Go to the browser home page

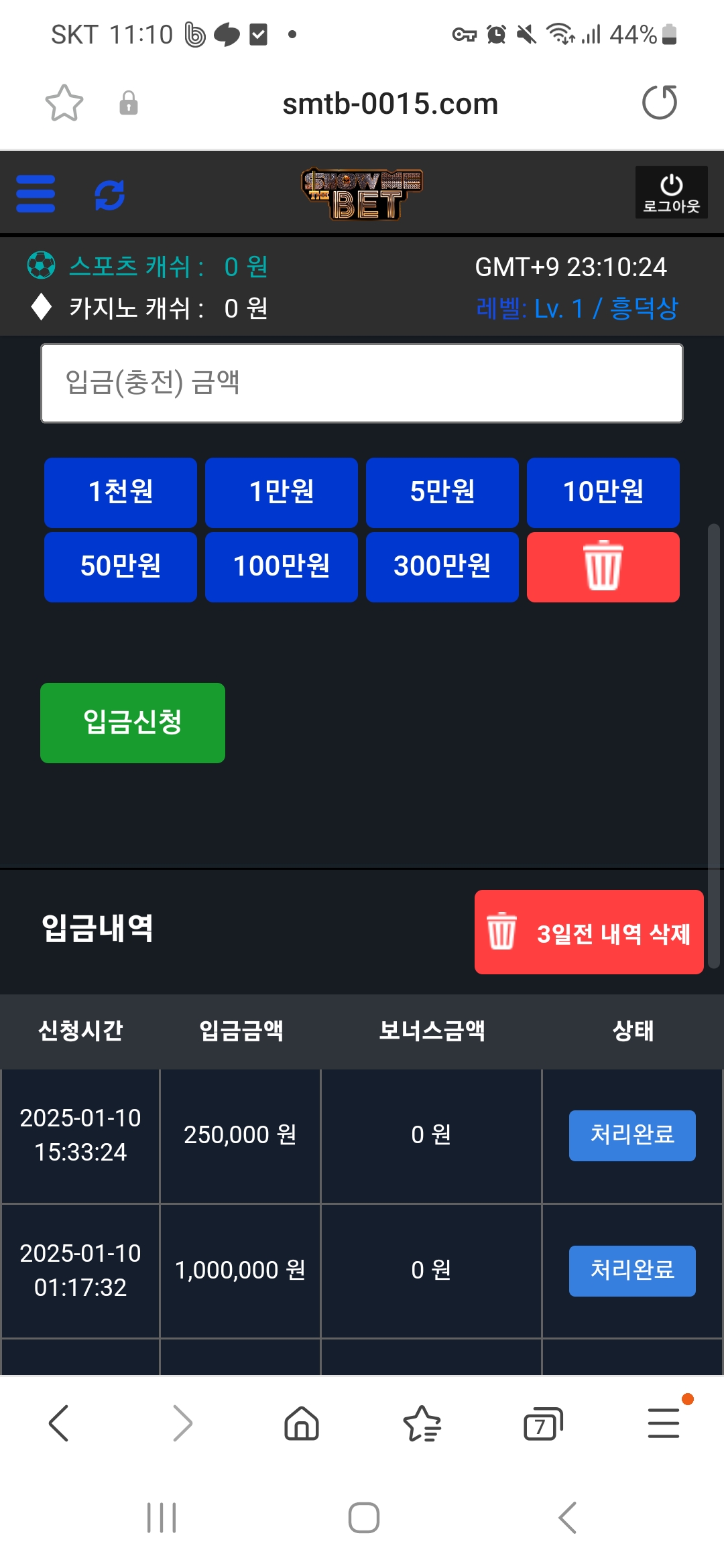coord(302,1423)
